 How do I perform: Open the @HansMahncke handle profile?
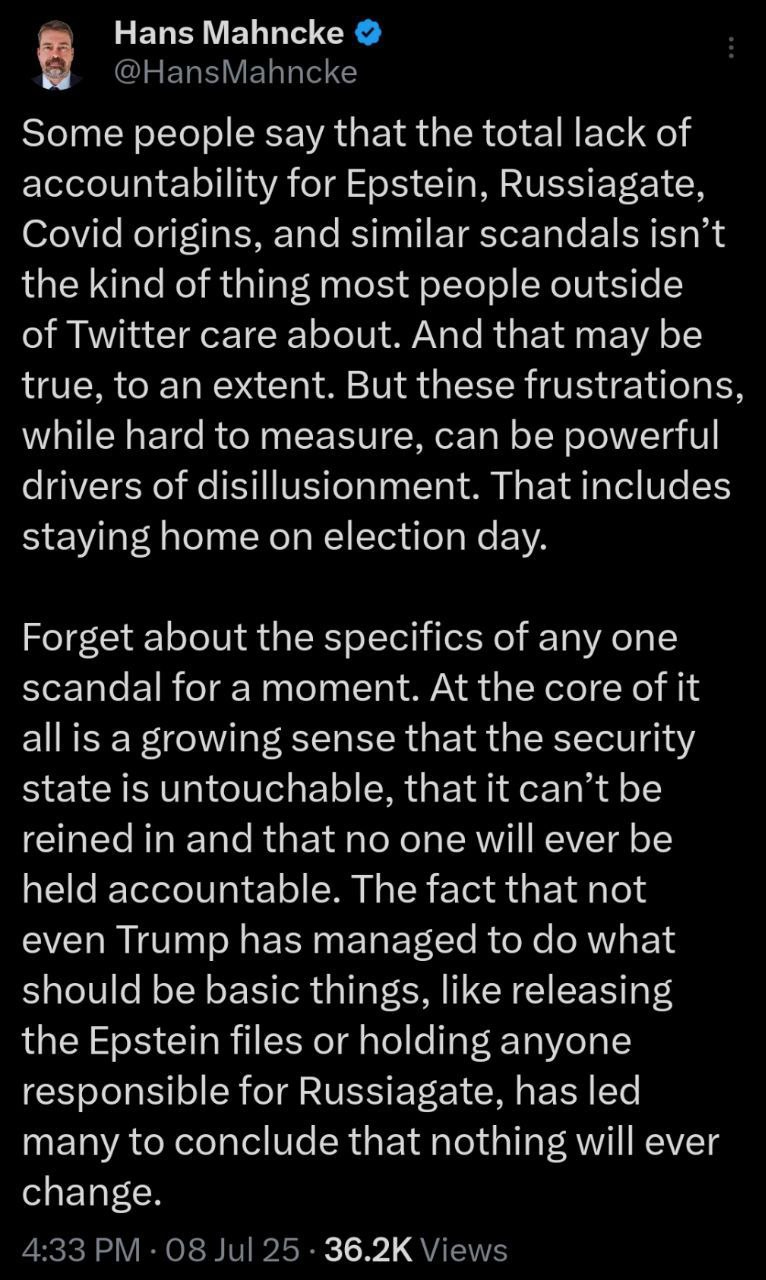[x=235, y=72]
